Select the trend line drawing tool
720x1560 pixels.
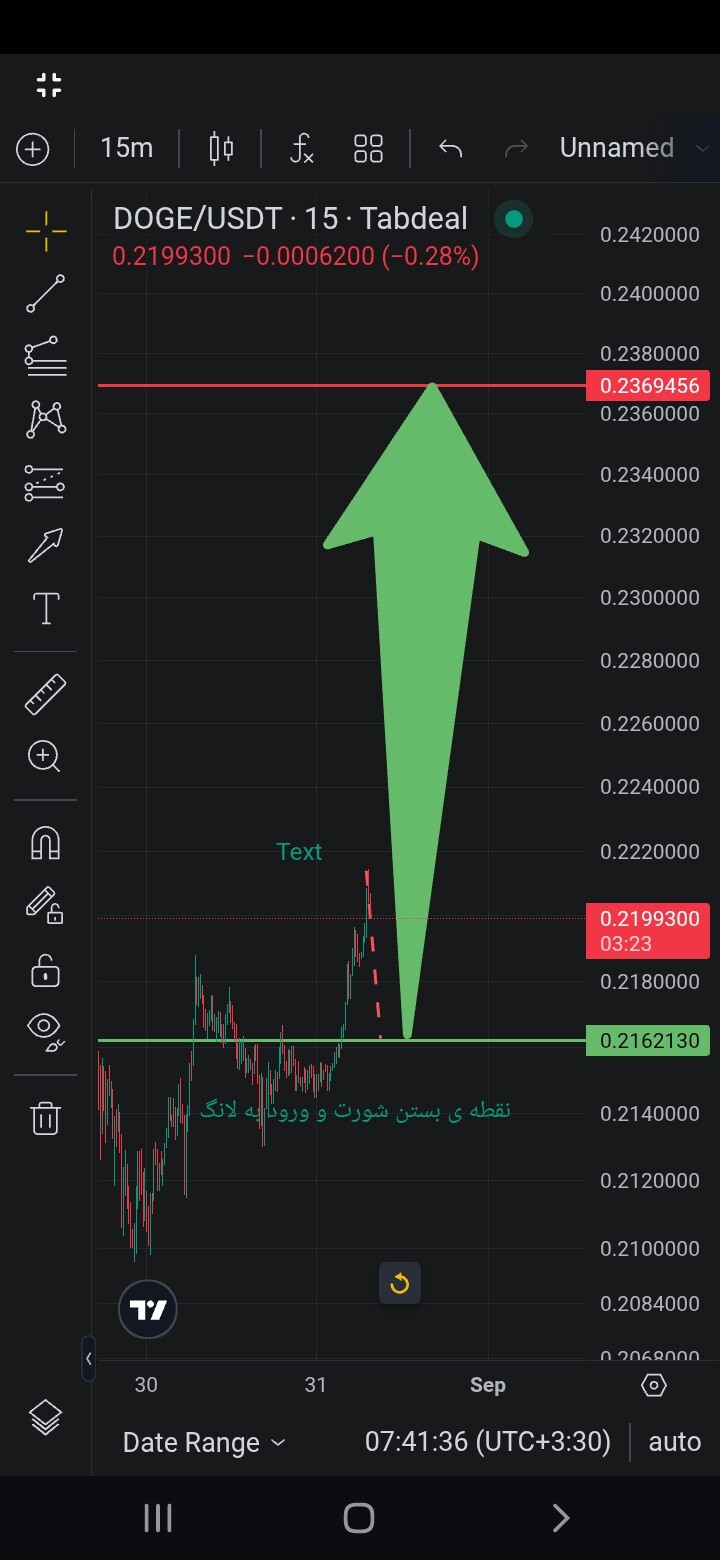[x=46, y=294]
